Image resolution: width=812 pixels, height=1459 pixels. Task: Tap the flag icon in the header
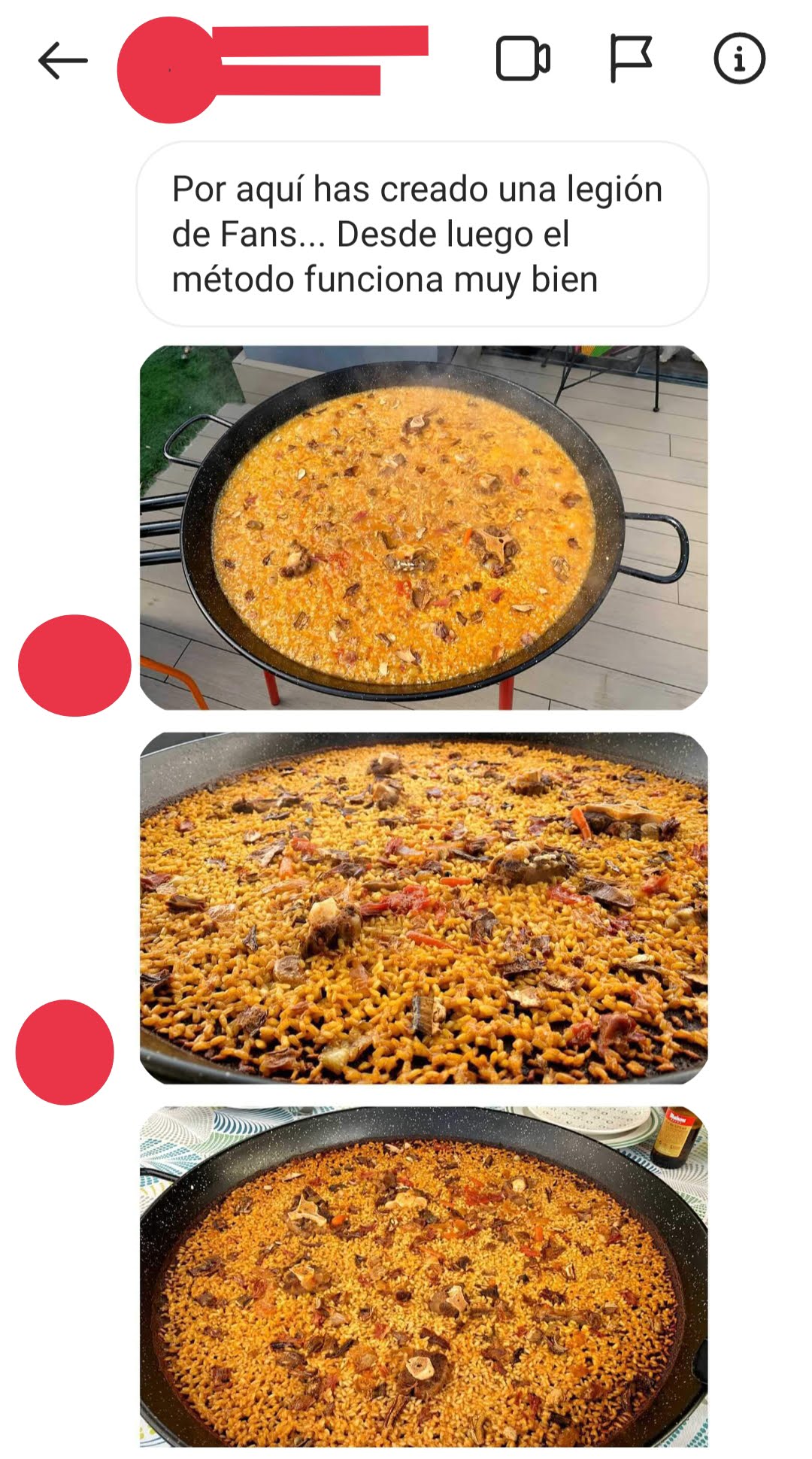coord(630,58)
